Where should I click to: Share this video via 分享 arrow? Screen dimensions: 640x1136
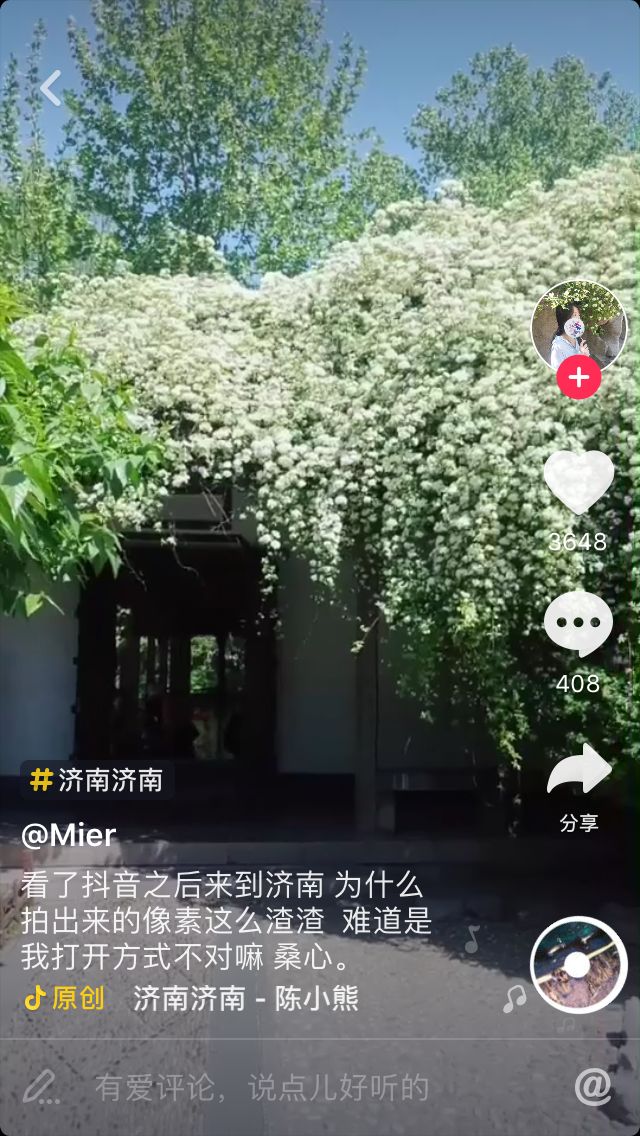(579, 771)
